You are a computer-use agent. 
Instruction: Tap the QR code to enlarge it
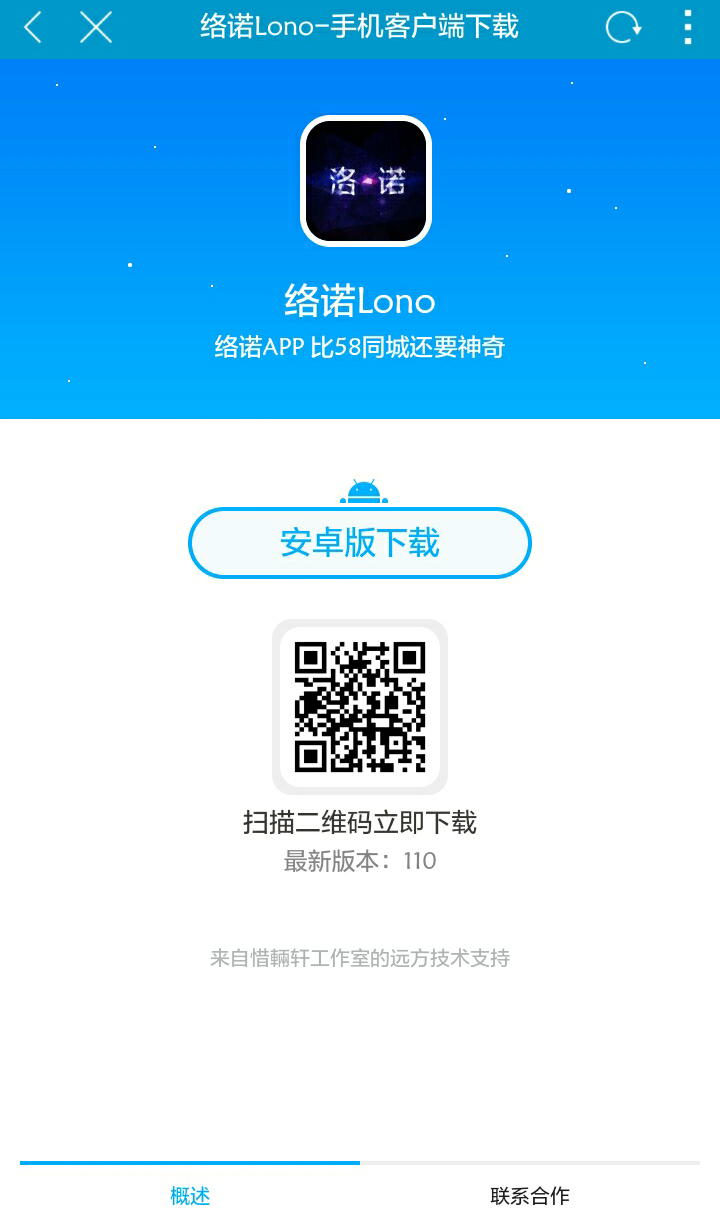click(360, 705)
